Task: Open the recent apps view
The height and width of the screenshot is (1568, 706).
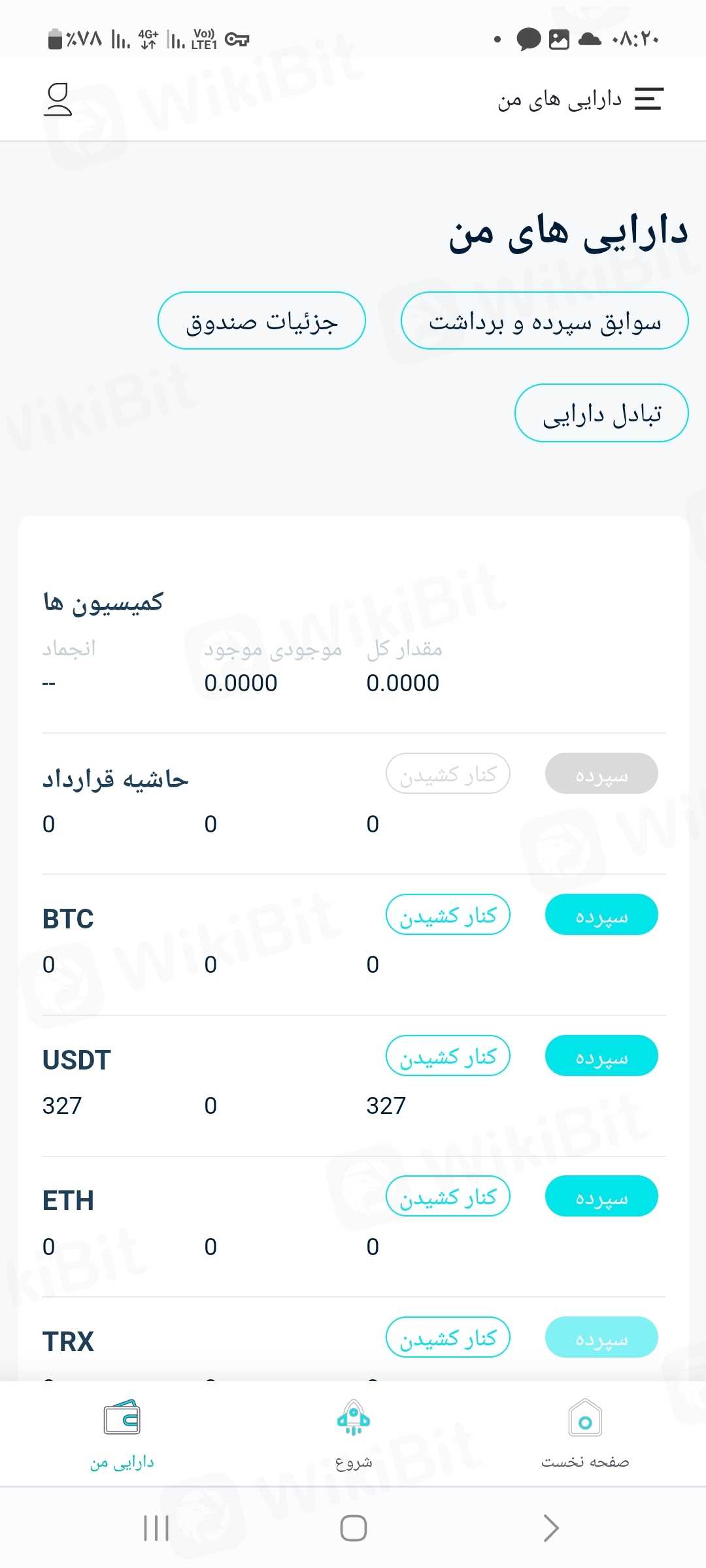Action: pyautogui.click(x=156, y=1528)
